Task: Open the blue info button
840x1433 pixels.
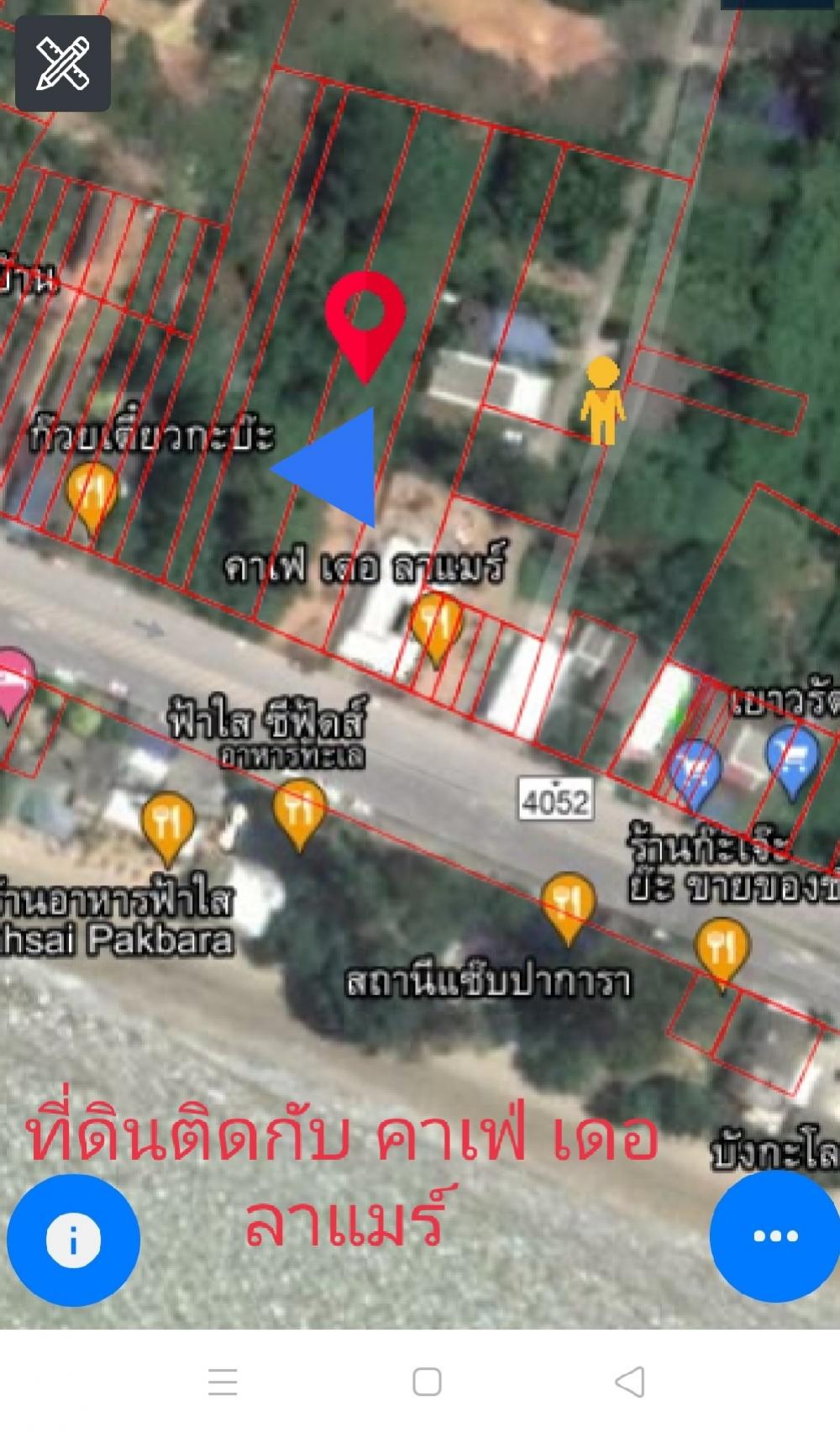Action: [73, 1240]
